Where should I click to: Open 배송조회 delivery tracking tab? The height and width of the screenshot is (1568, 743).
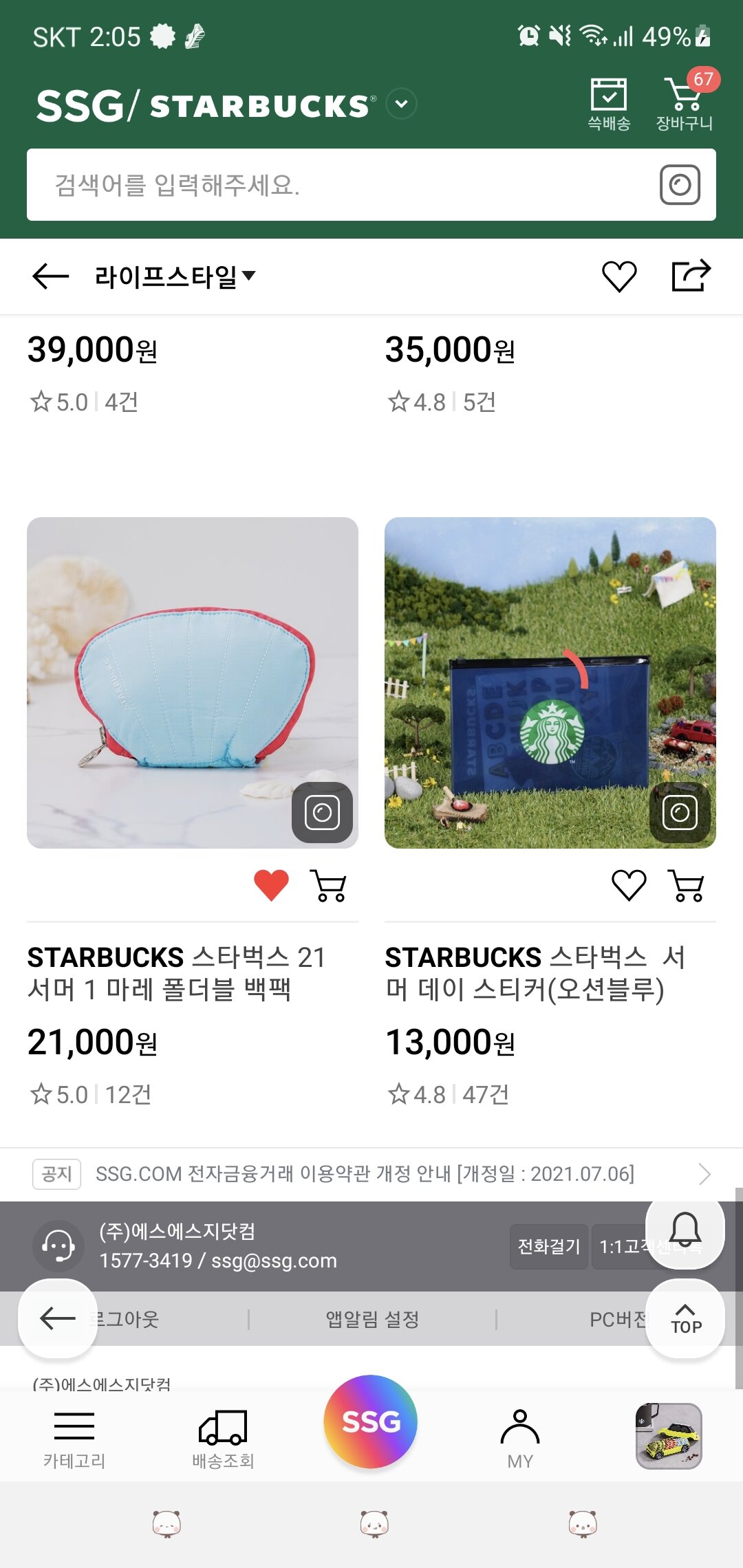pyautogui.click(x=223, y=1437)
